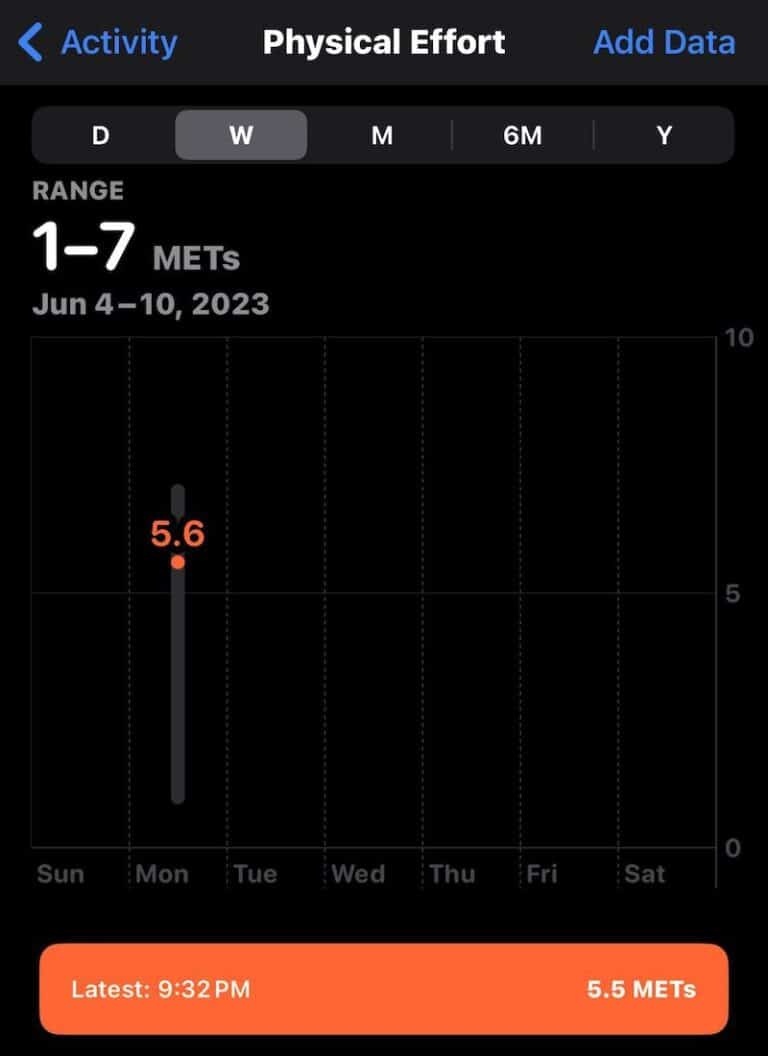
Task: Select the 6M six-month tab
Action: (522, 135)
